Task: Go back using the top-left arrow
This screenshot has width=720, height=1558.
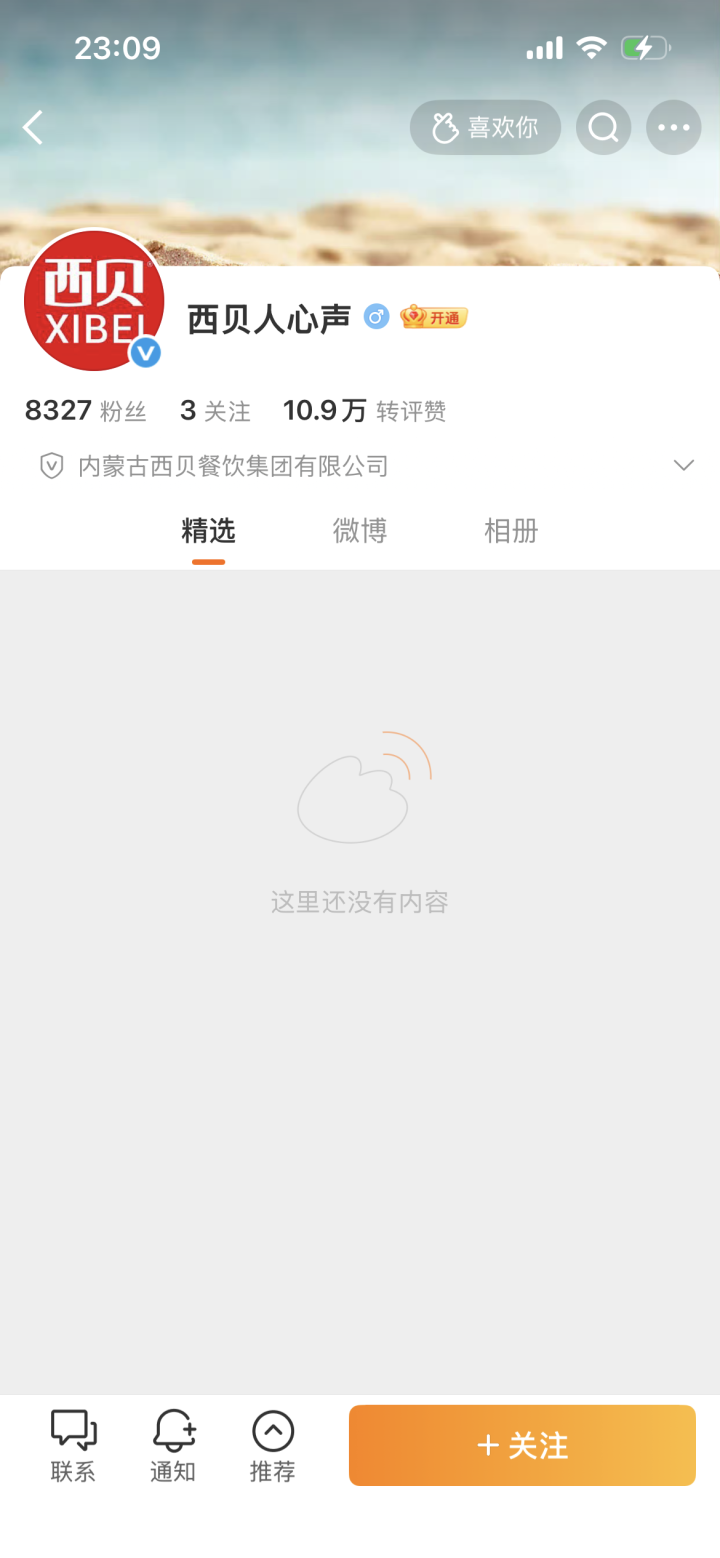Action: pyautogui.click(x=34, y=127)
